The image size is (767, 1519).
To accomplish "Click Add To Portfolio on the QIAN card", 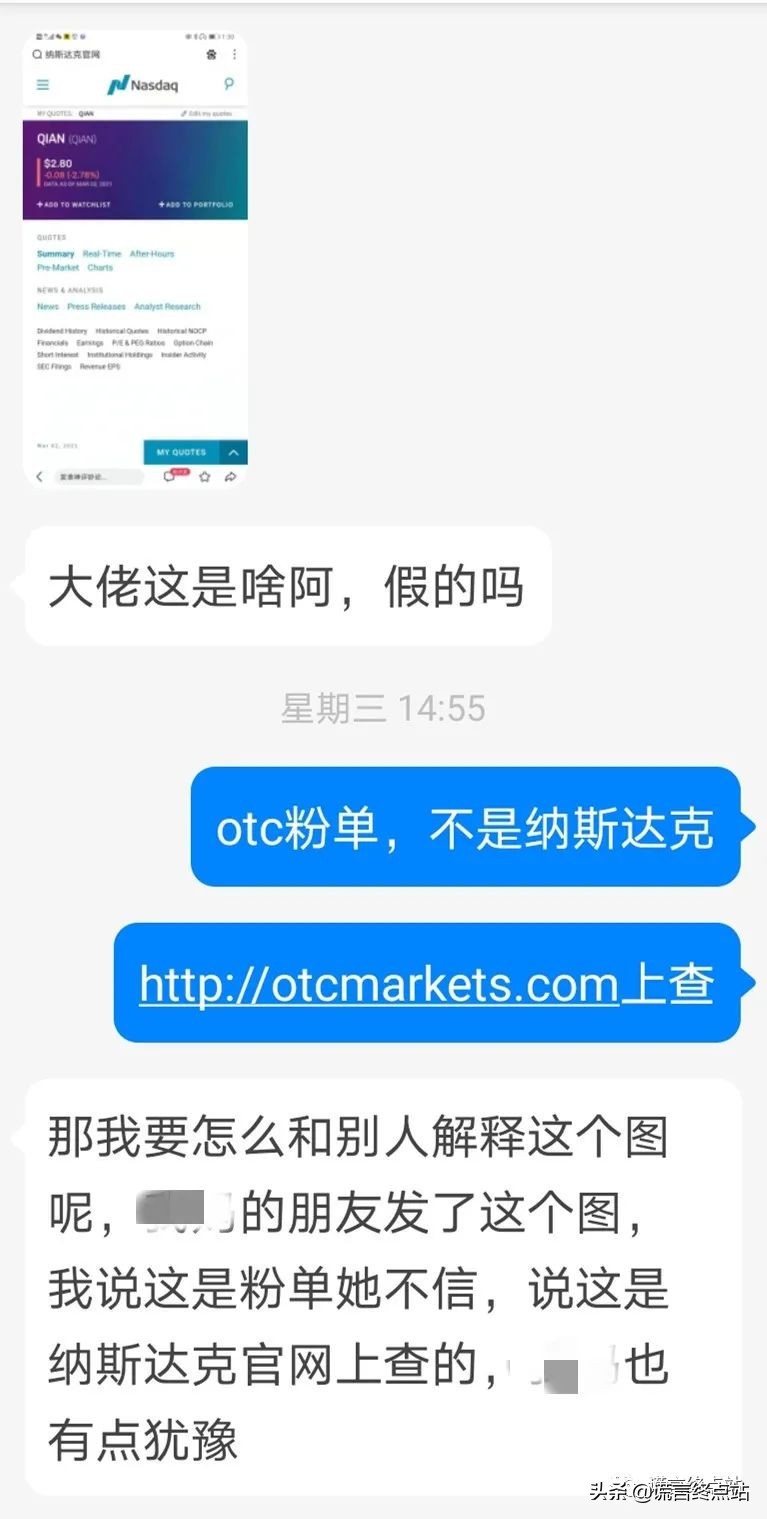I will pyautogui.click(x=195, y=205).
